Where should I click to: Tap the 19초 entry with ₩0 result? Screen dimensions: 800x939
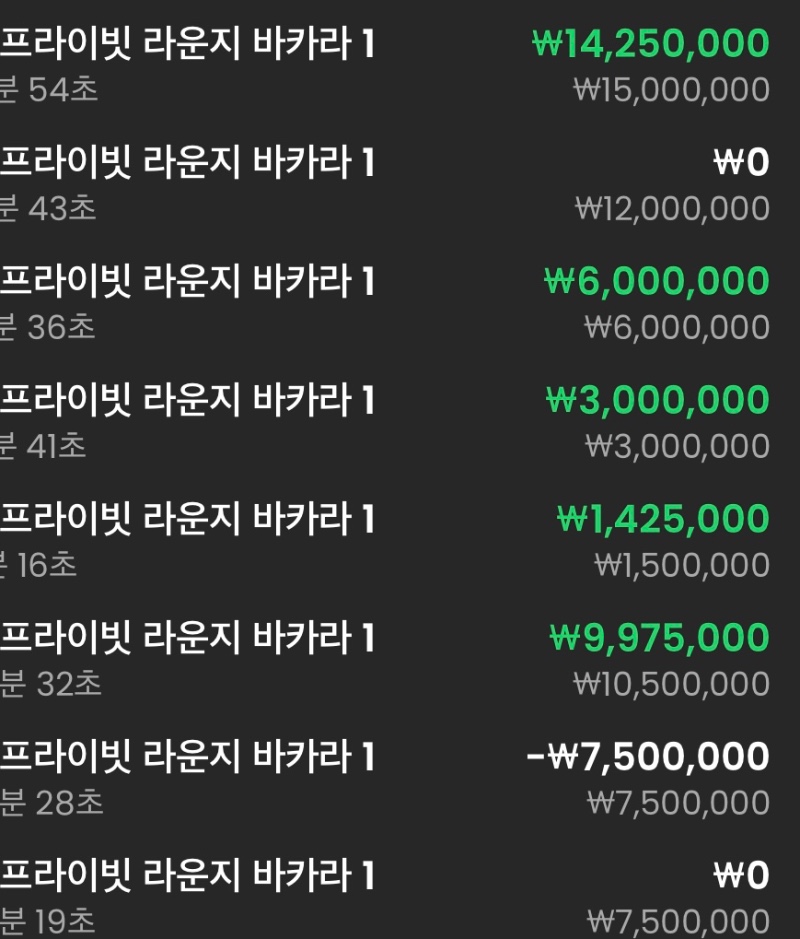[x=400, y=897]
